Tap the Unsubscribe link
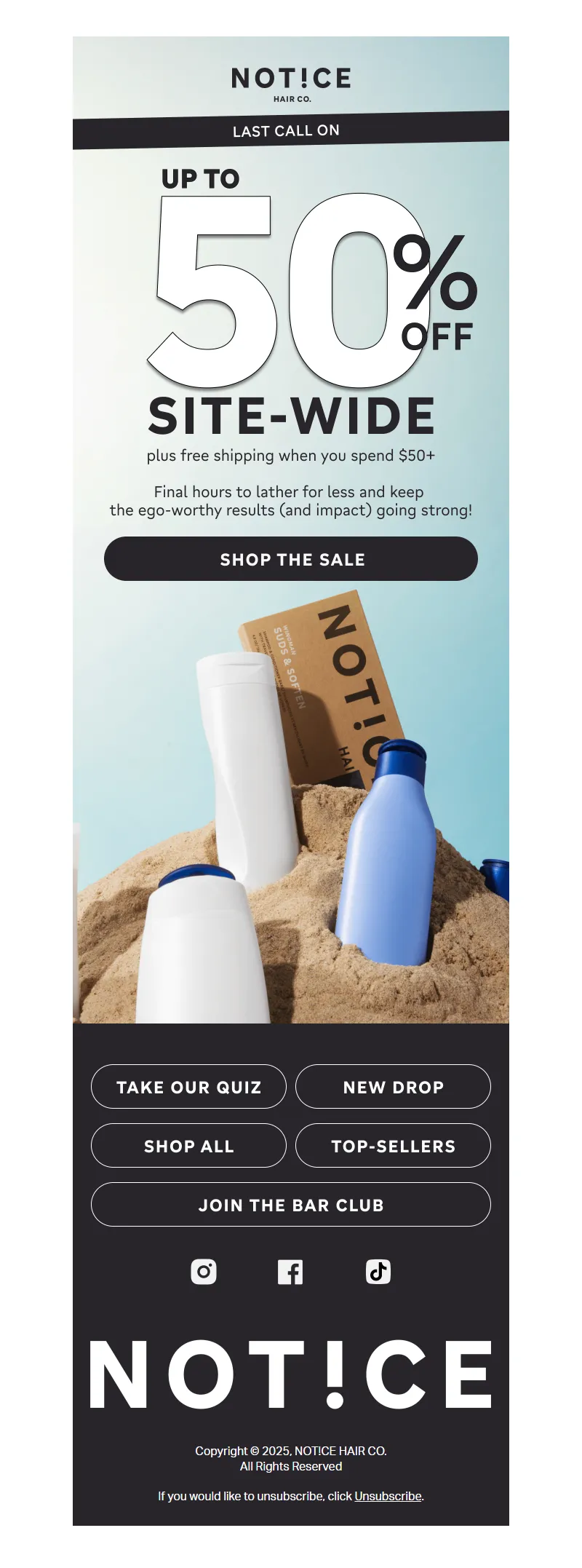This screenshot has width=582, height=1568. [388, 1496]
